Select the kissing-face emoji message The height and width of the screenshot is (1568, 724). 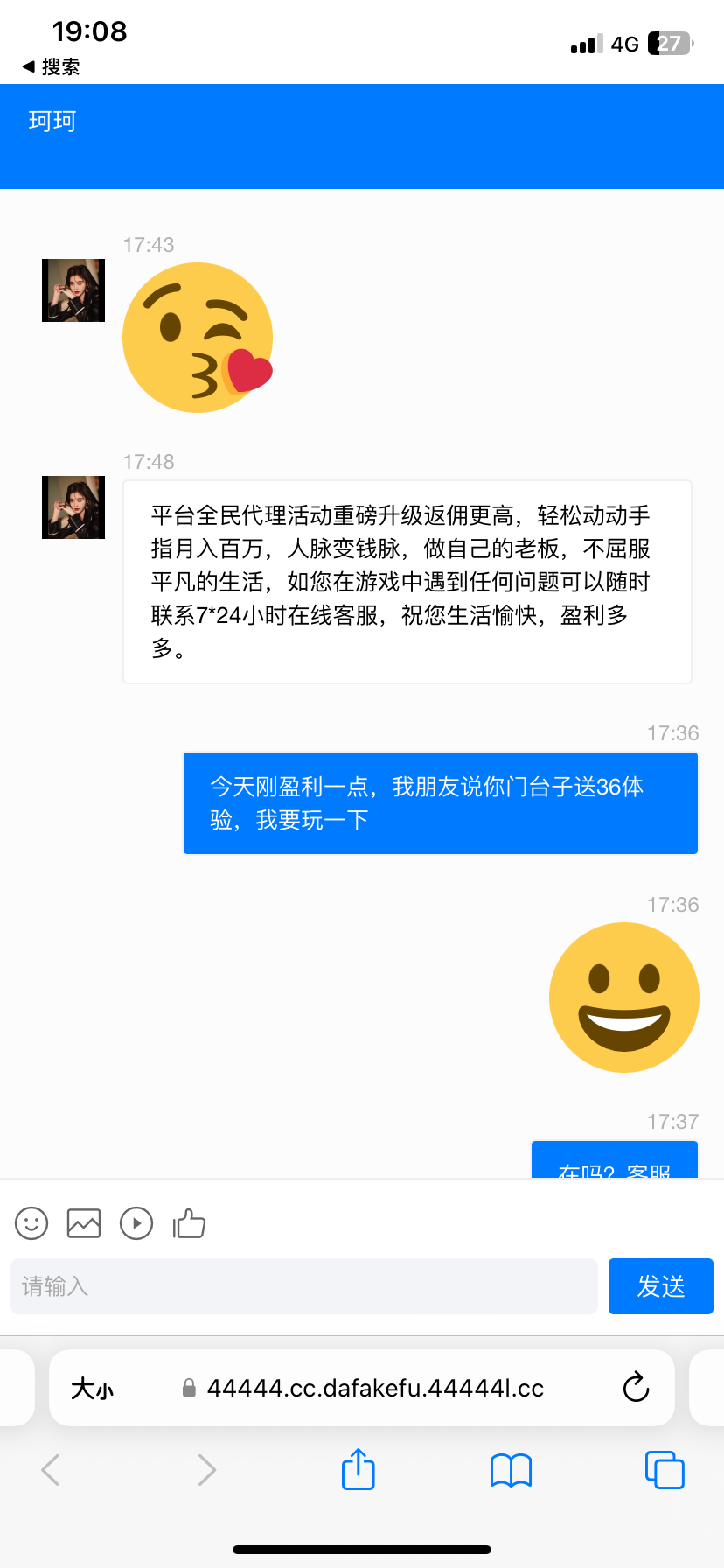(198, 336)
